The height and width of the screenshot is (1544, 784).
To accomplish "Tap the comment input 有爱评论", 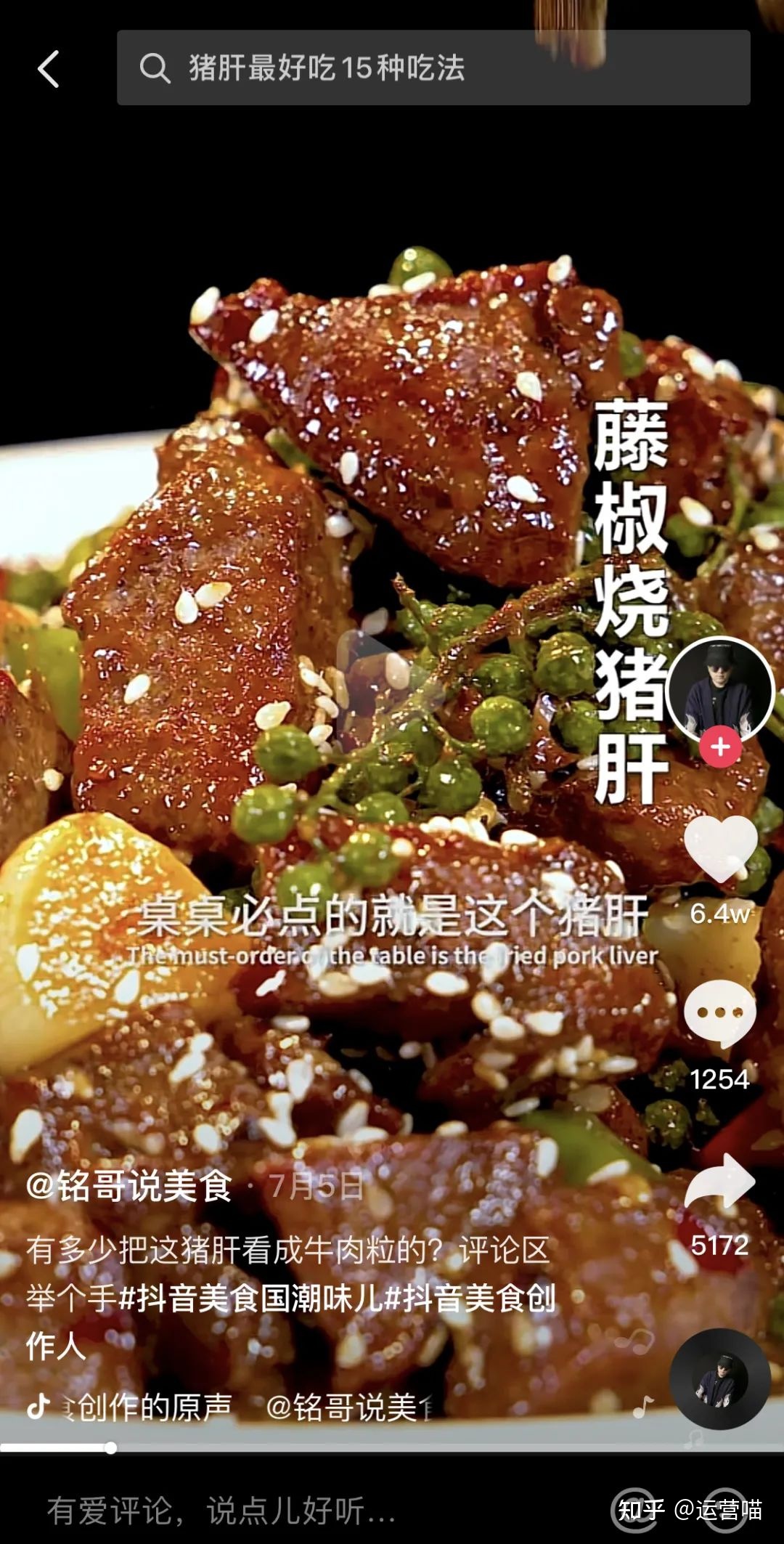I will click(x=221, y=1511).
